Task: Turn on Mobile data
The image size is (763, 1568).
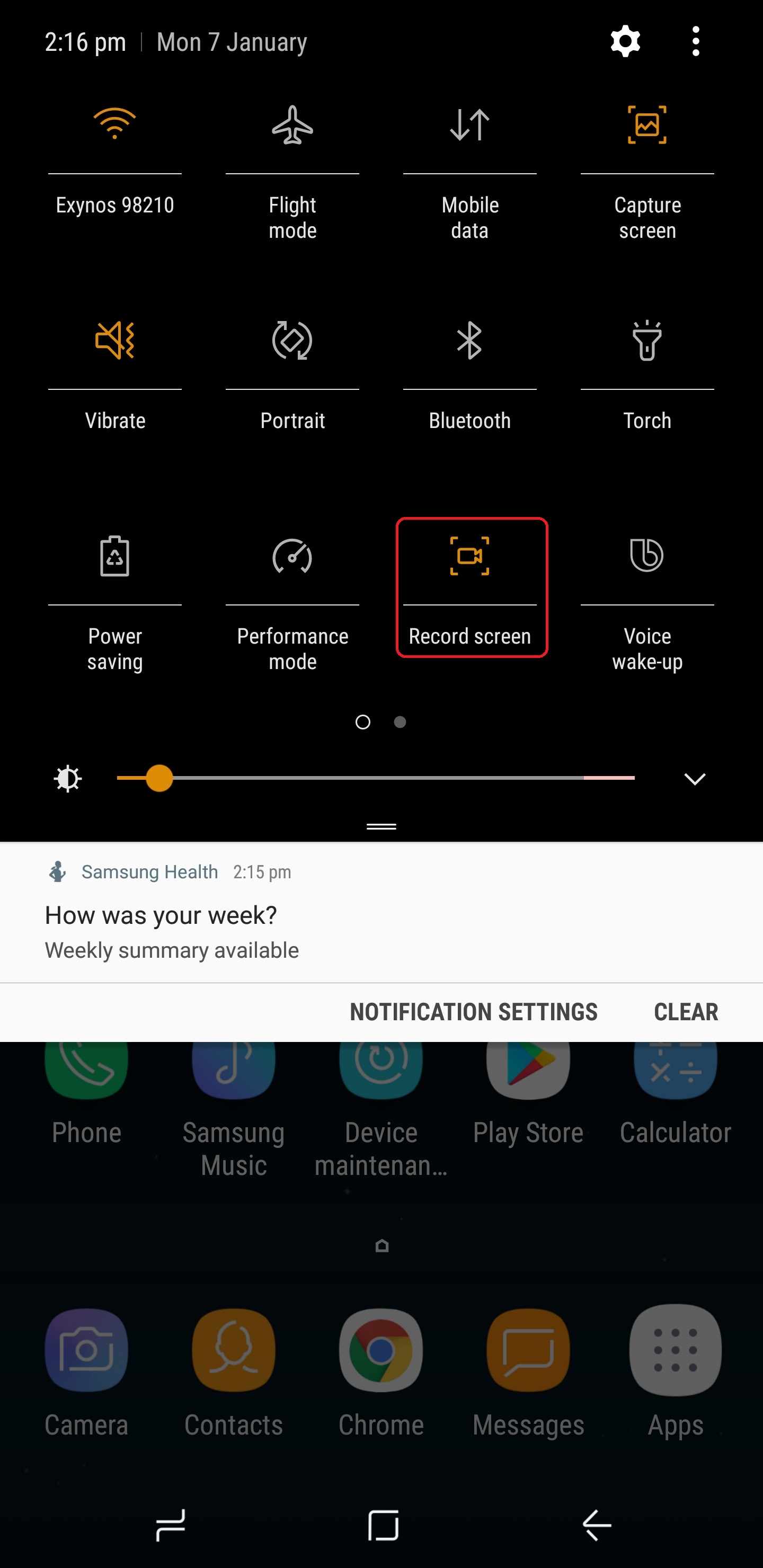Action: (469, 125)
